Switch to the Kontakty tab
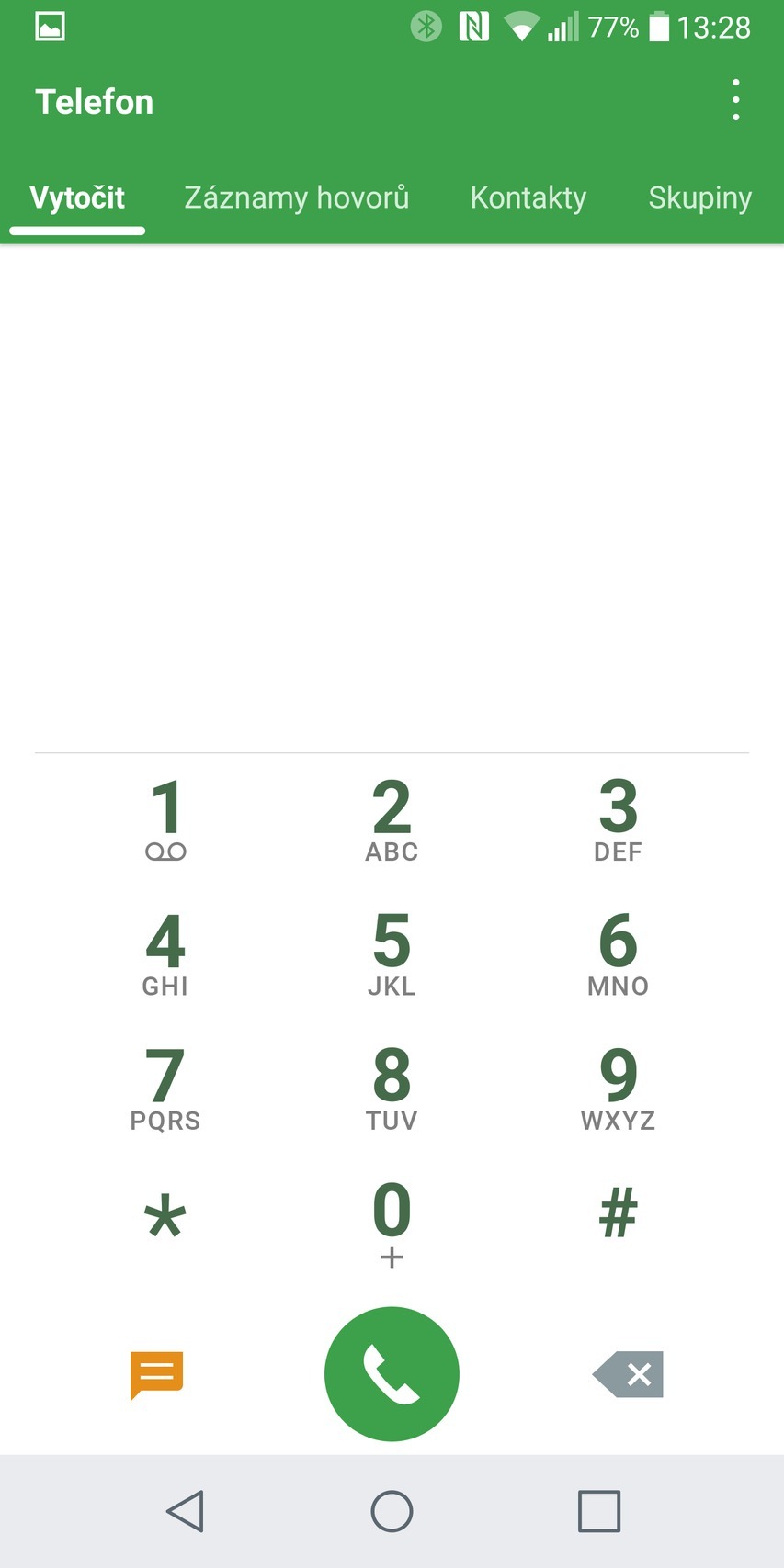 tap(528, 197)
